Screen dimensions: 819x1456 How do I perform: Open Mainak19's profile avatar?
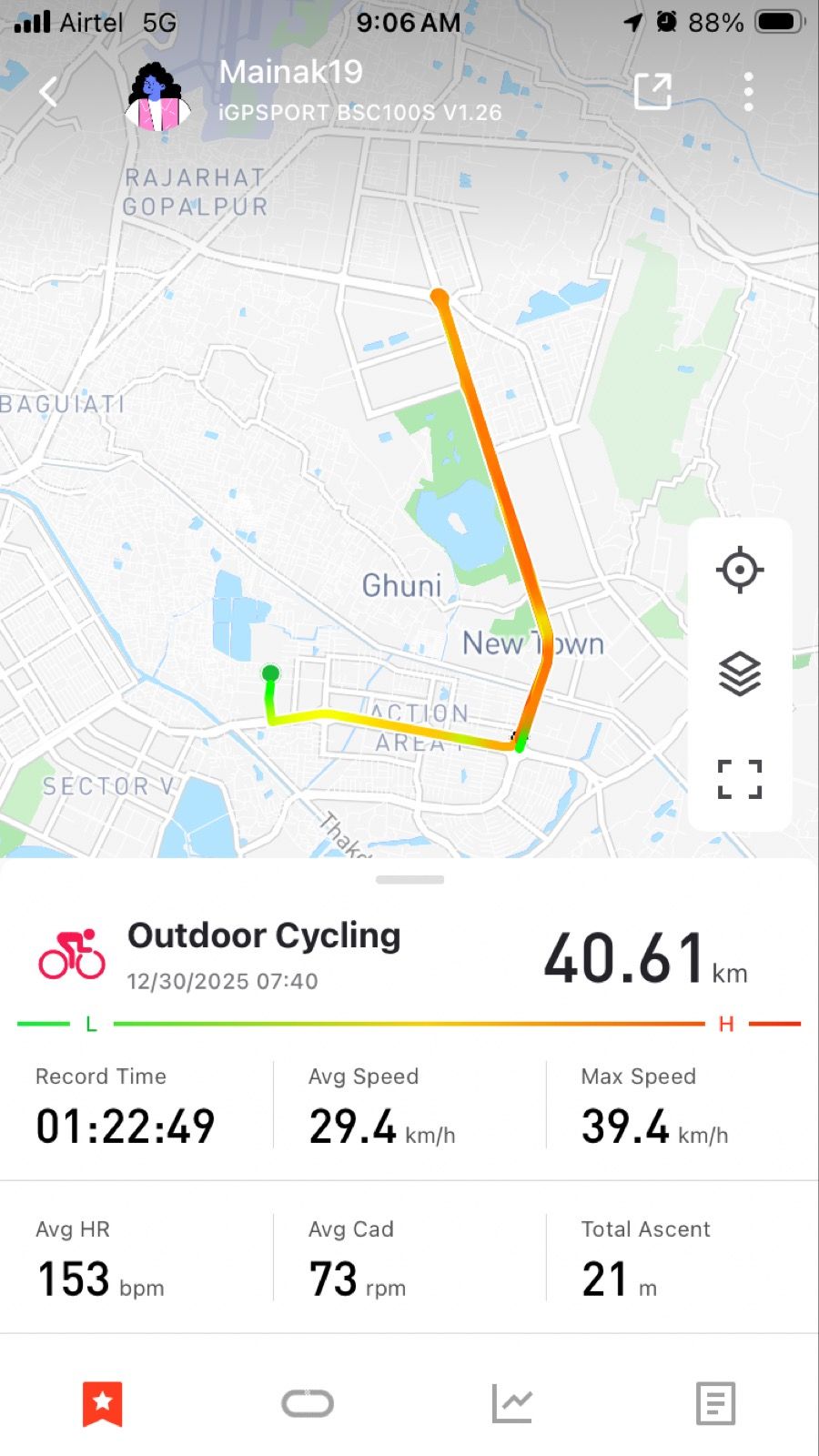coord(157,96)
